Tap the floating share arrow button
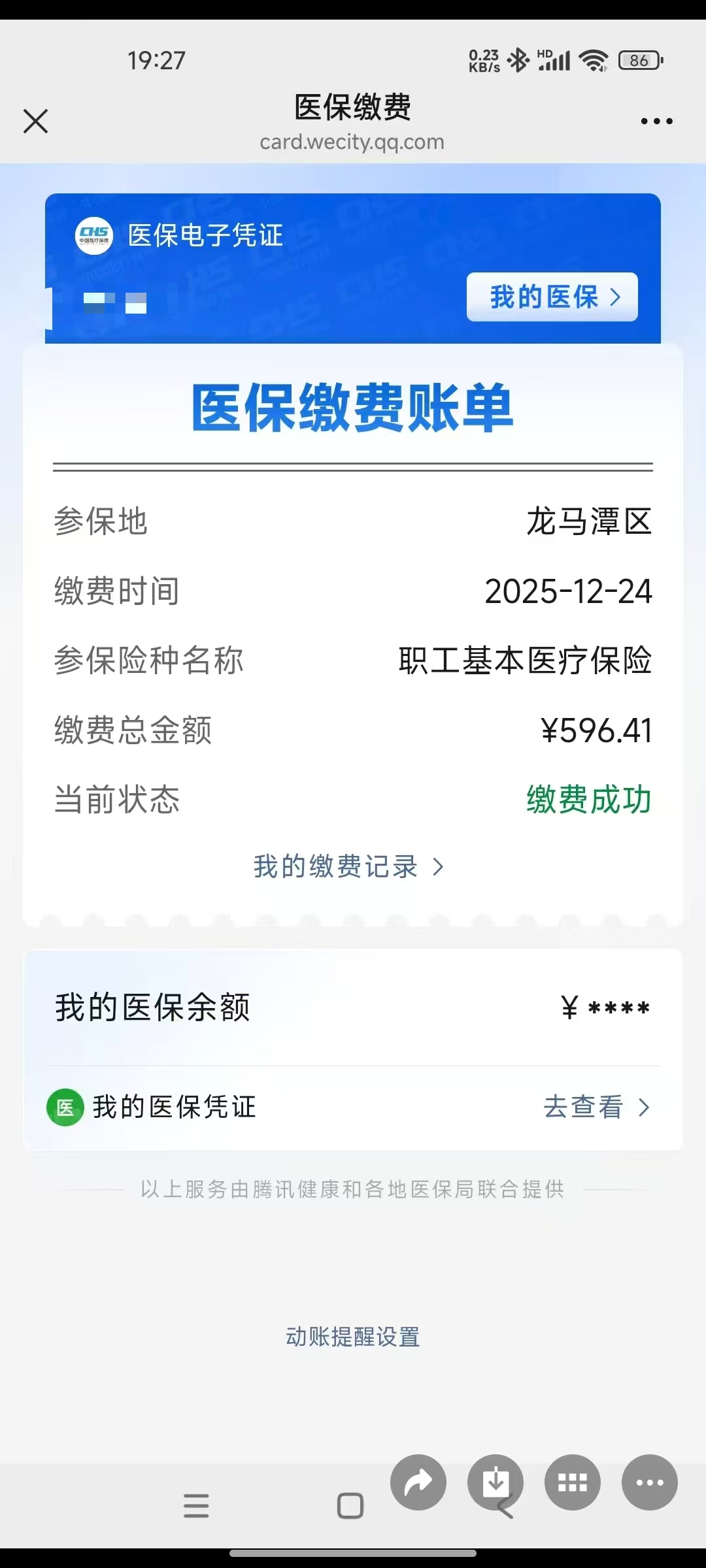Screen dimensions: 706x1568 (418, 1482)
